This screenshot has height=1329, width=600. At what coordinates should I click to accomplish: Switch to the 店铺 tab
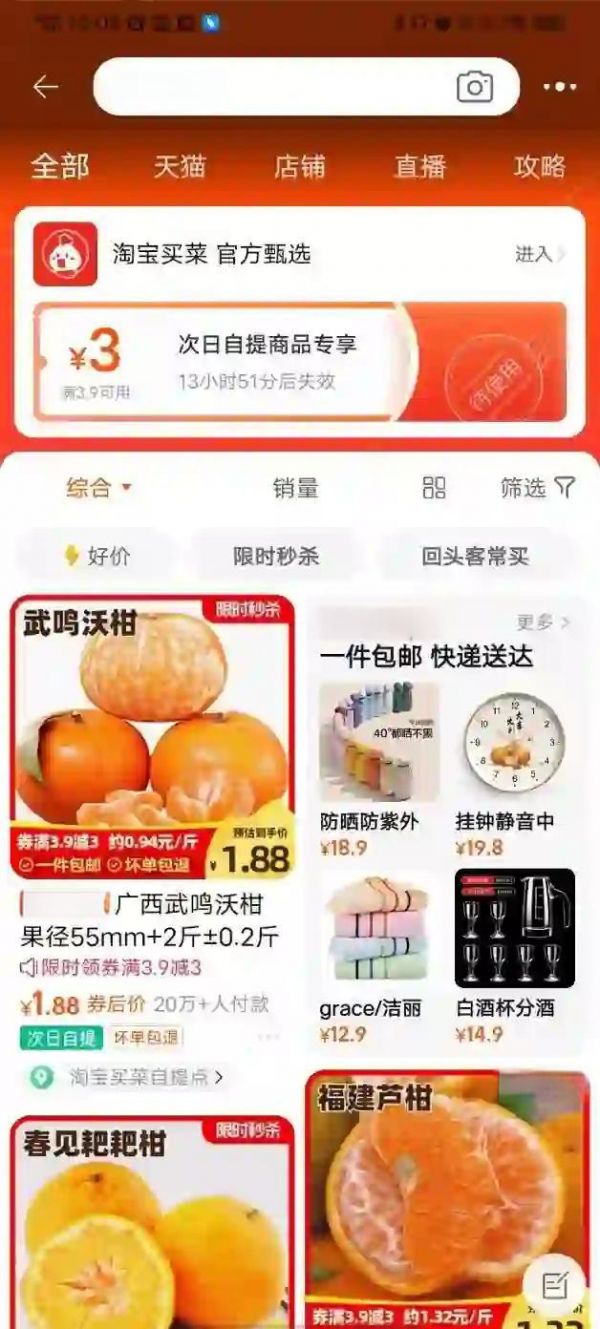click(299, 166)
